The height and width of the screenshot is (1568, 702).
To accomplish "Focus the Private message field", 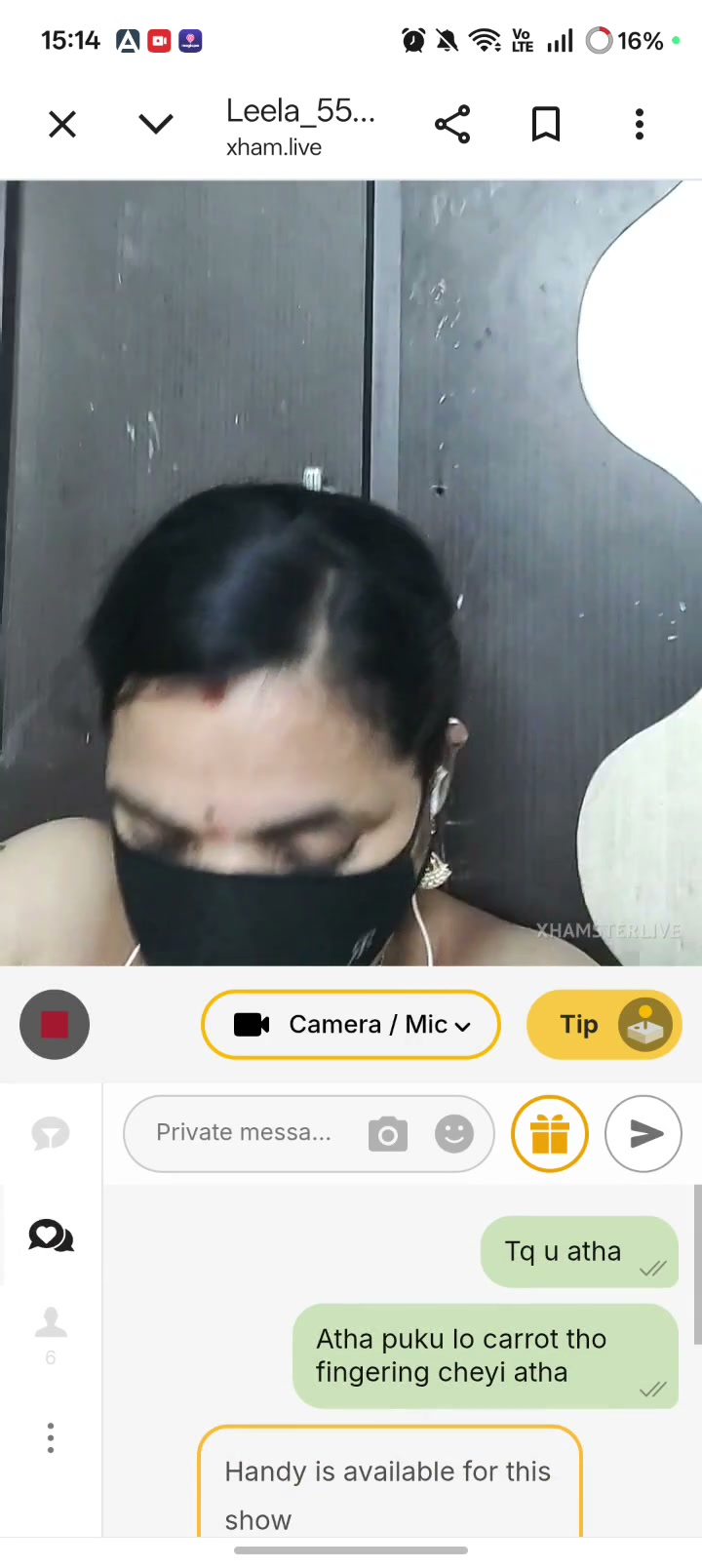I will pyautogui.click(x=244, y=1132).
